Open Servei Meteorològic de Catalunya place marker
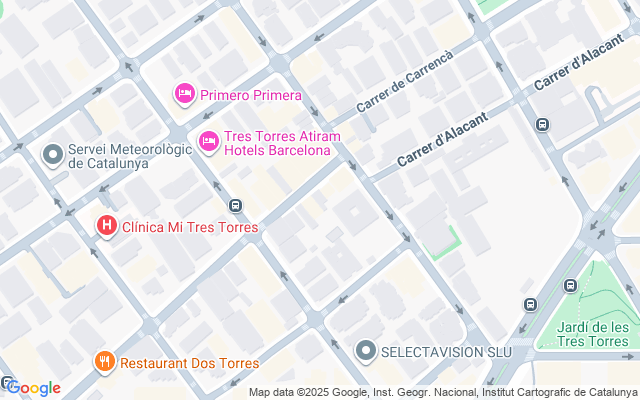 [53, 155]
